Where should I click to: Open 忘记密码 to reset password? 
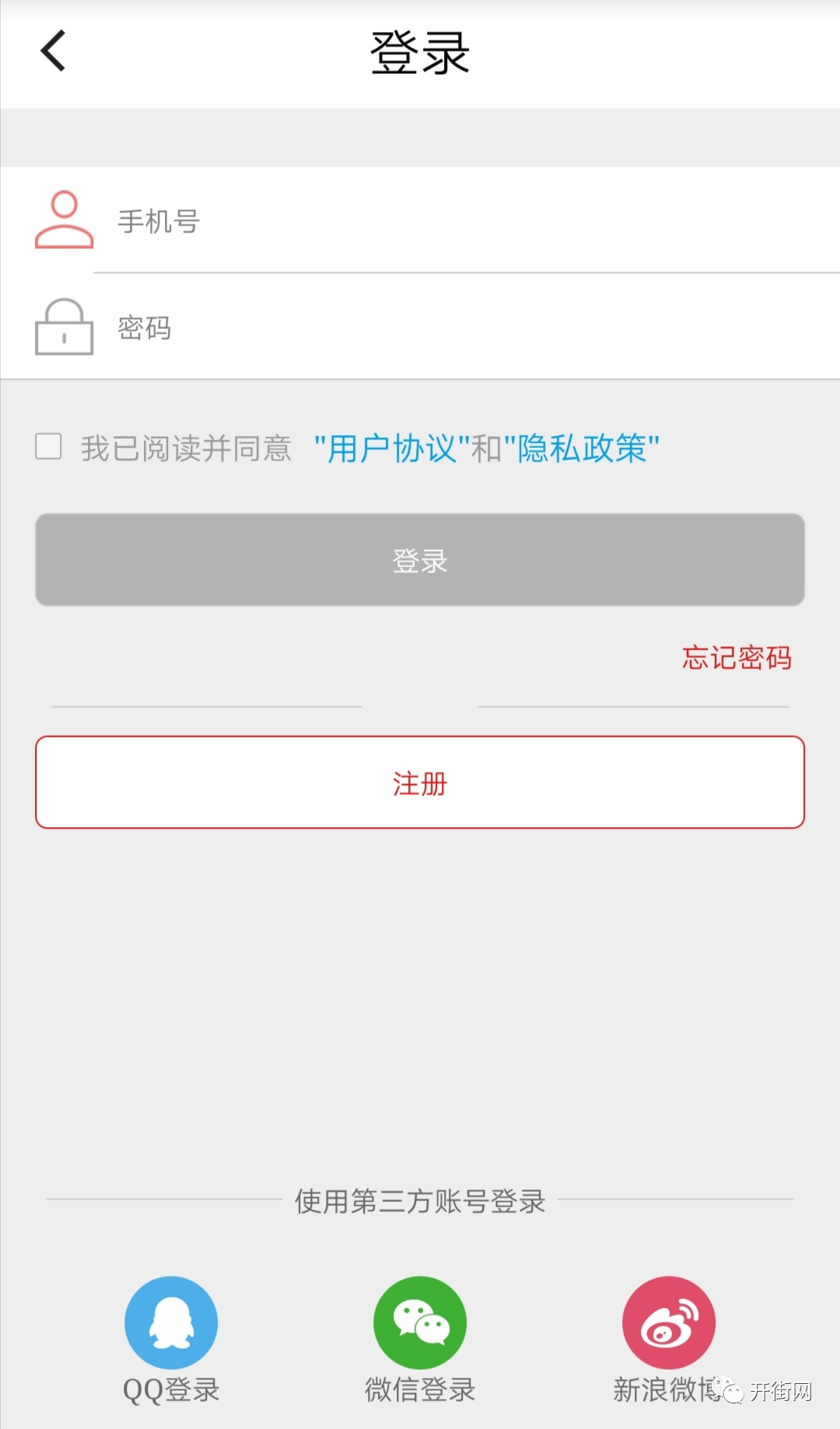pyautogui.click(x=737, y=657)
